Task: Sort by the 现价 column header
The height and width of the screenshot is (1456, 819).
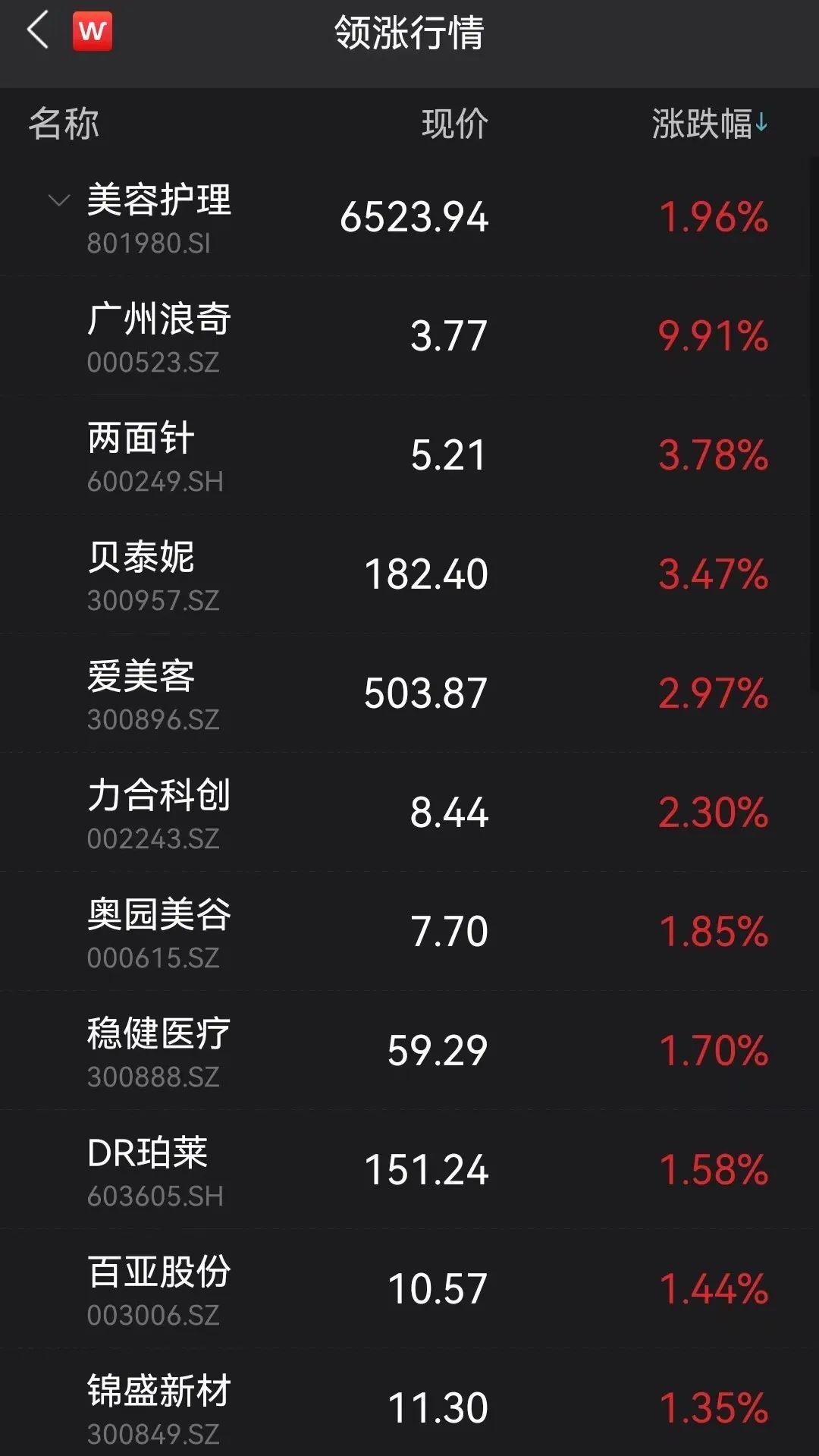Action: [x=454, y=124]
